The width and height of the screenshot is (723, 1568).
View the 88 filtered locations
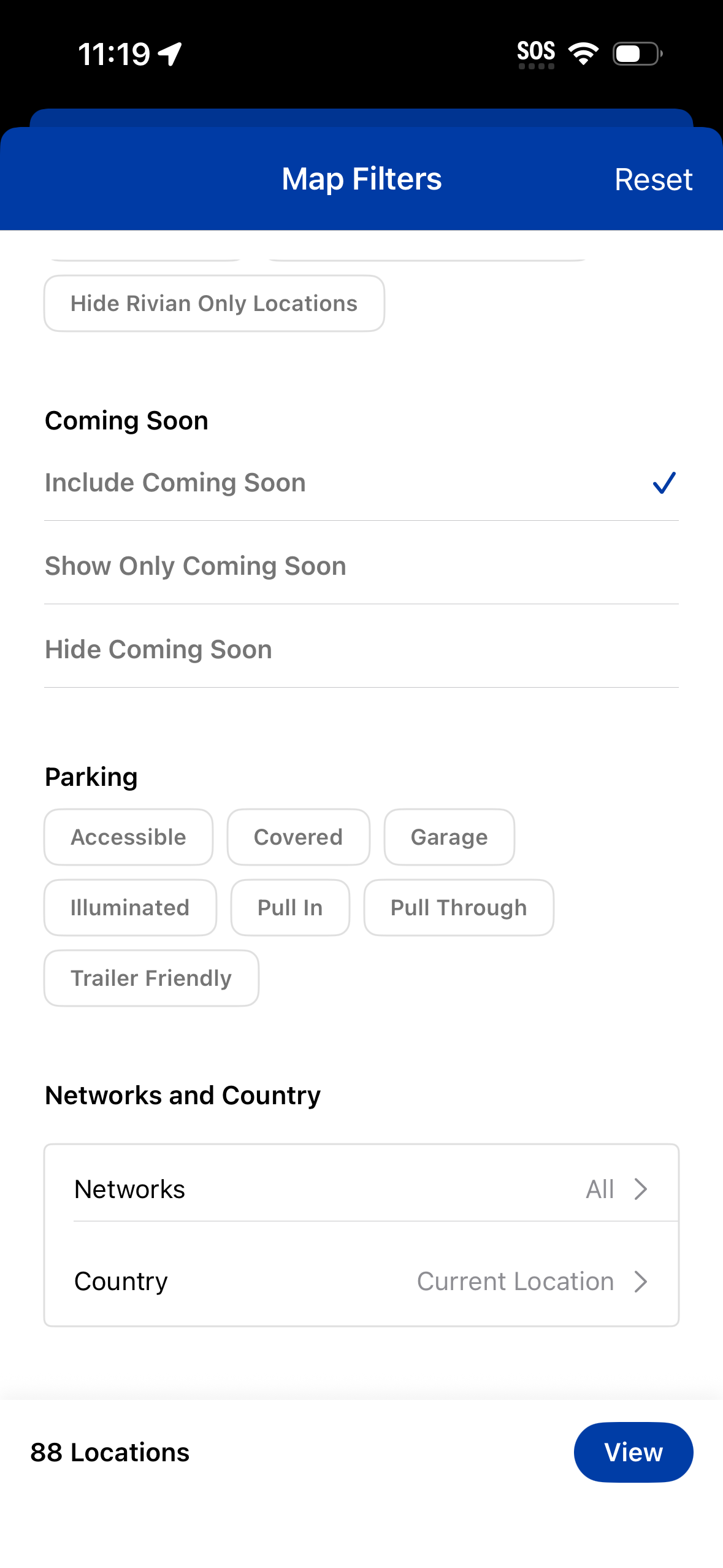click(633, 1452)
